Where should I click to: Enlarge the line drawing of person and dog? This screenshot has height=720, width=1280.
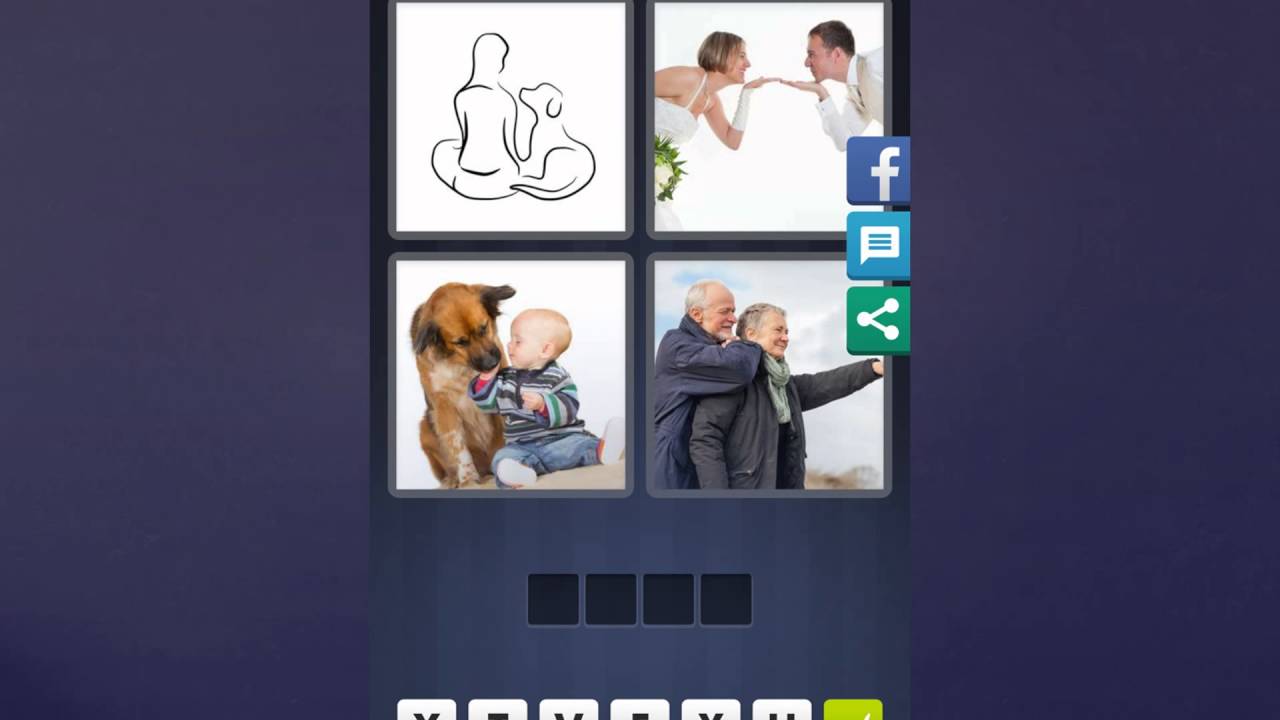pyautogui.click(x=511, y=118)
